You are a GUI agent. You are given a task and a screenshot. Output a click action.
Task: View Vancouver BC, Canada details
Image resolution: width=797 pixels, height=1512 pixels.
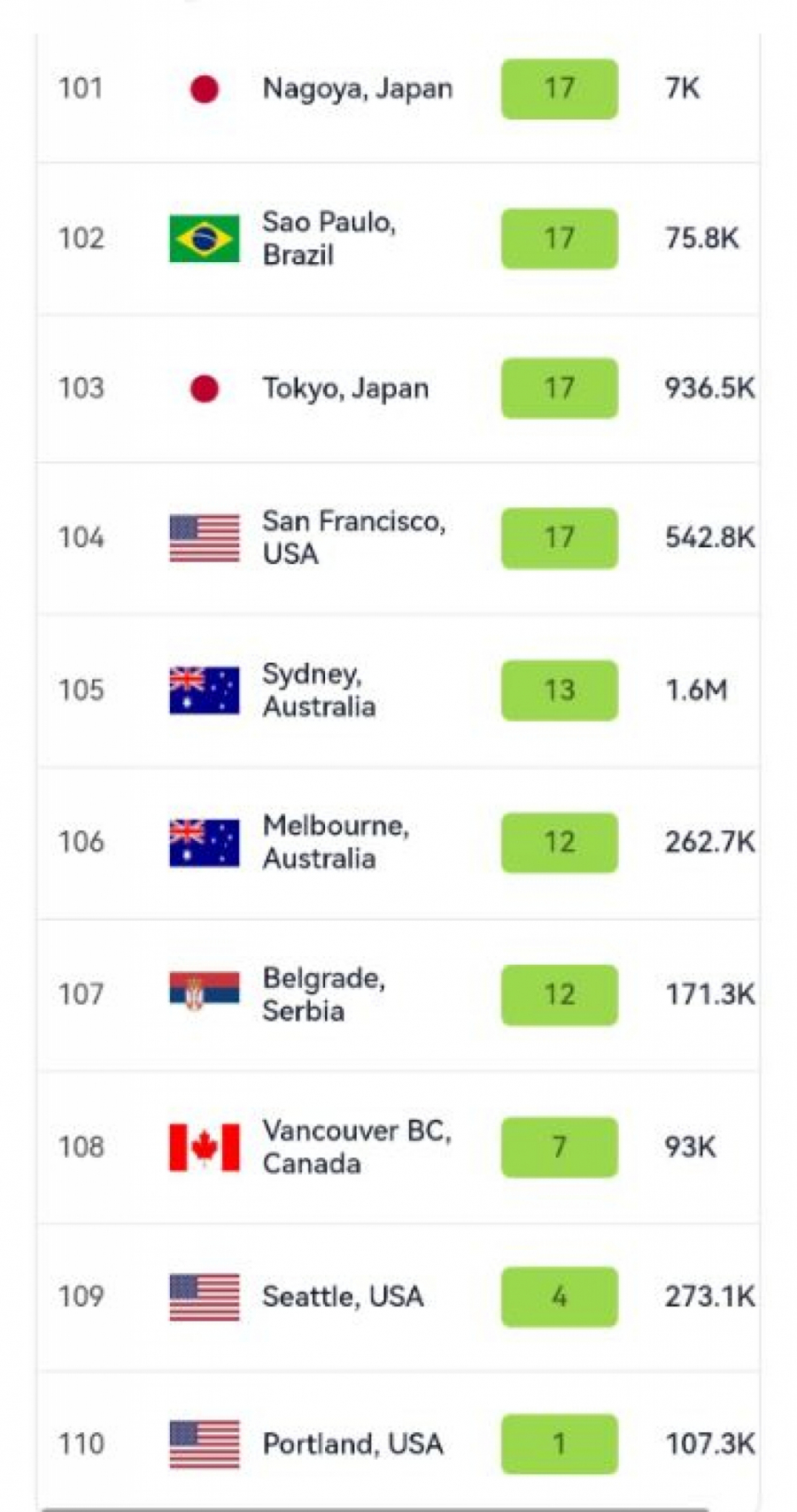[x=356, y=1146]
